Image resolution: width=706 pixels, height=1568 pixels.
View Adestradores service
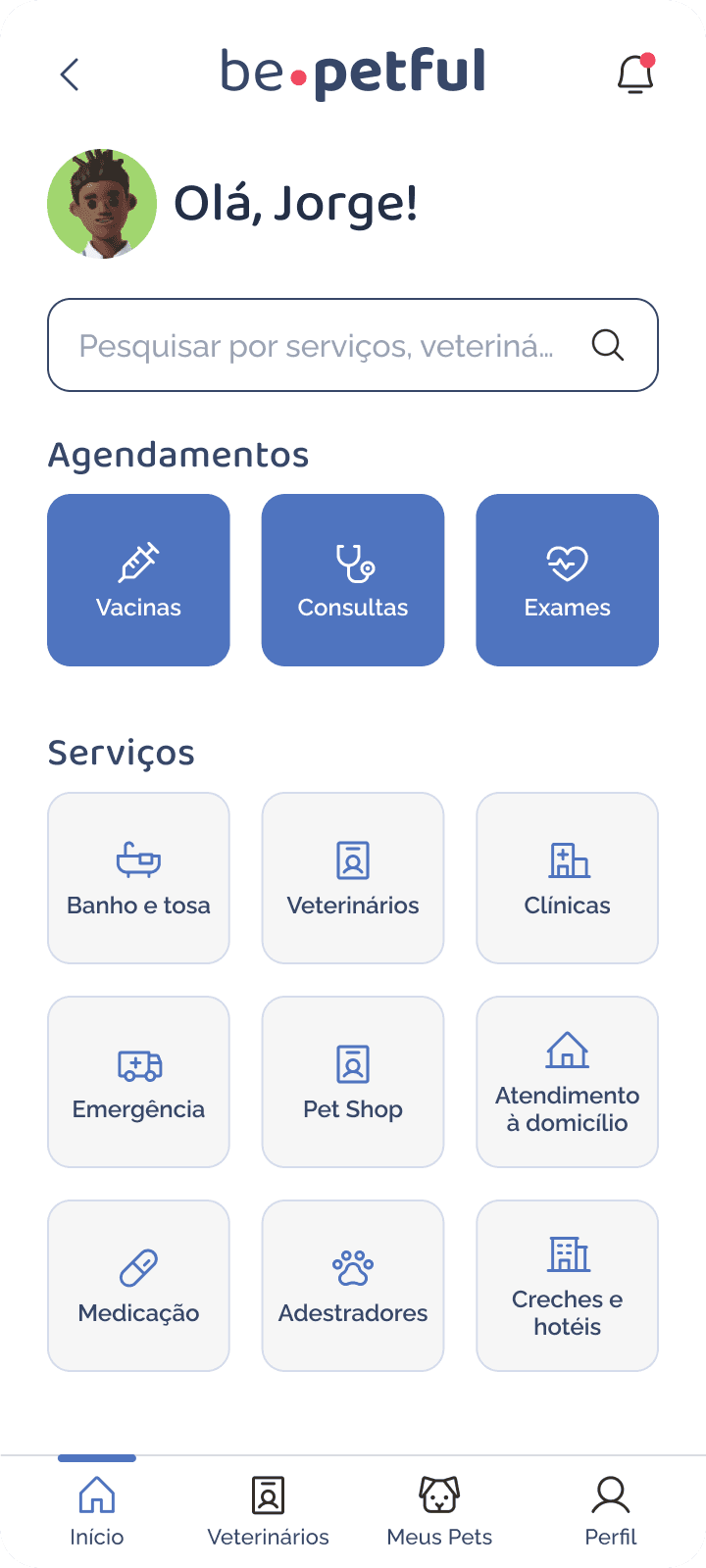tap(353, 1286)
